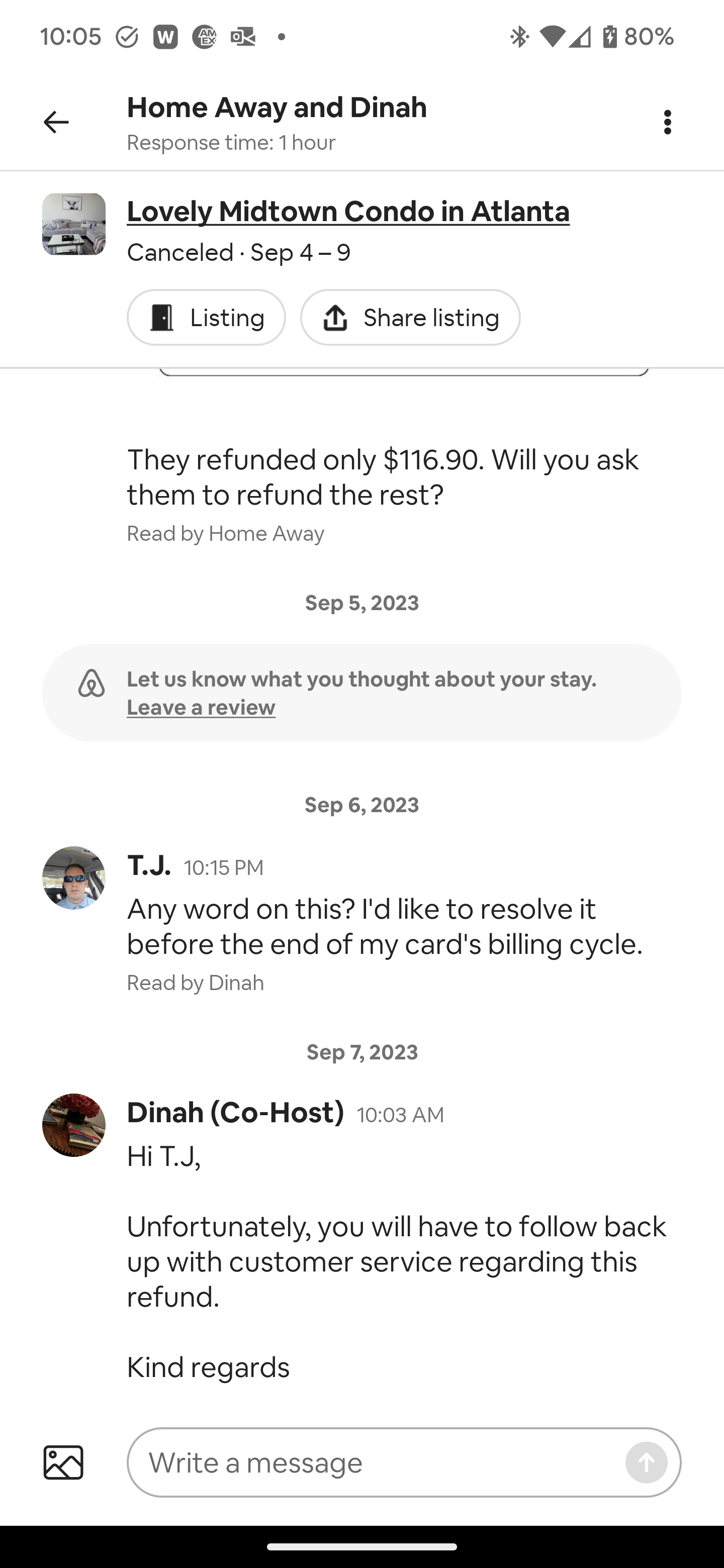View the Listing details button
The height and width of the screenshot is (1568, 724).
[x=206, y=317]
